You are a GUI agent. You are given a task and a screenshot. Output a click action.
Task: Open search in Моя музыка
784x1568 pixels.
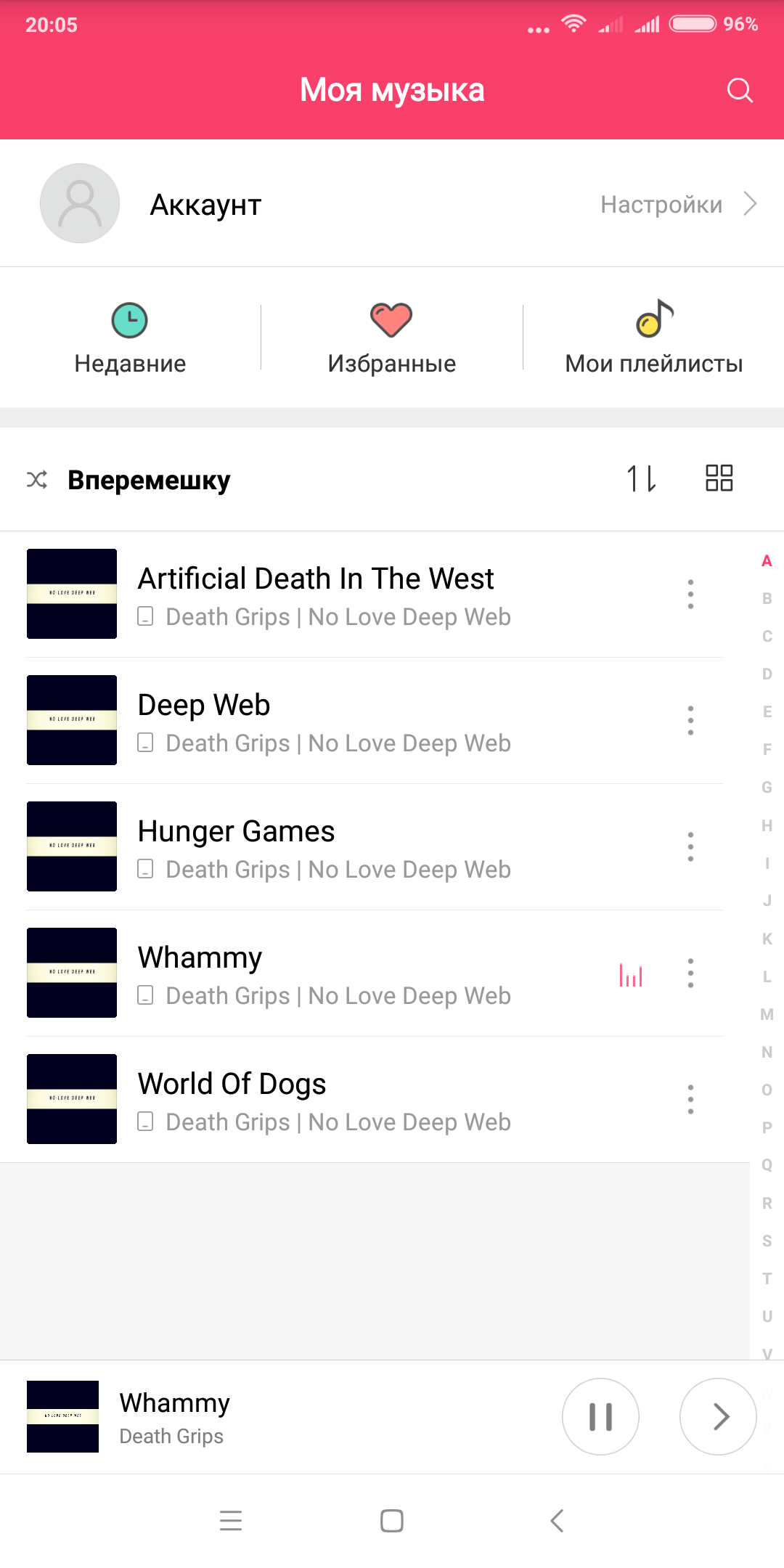(740, 91)
